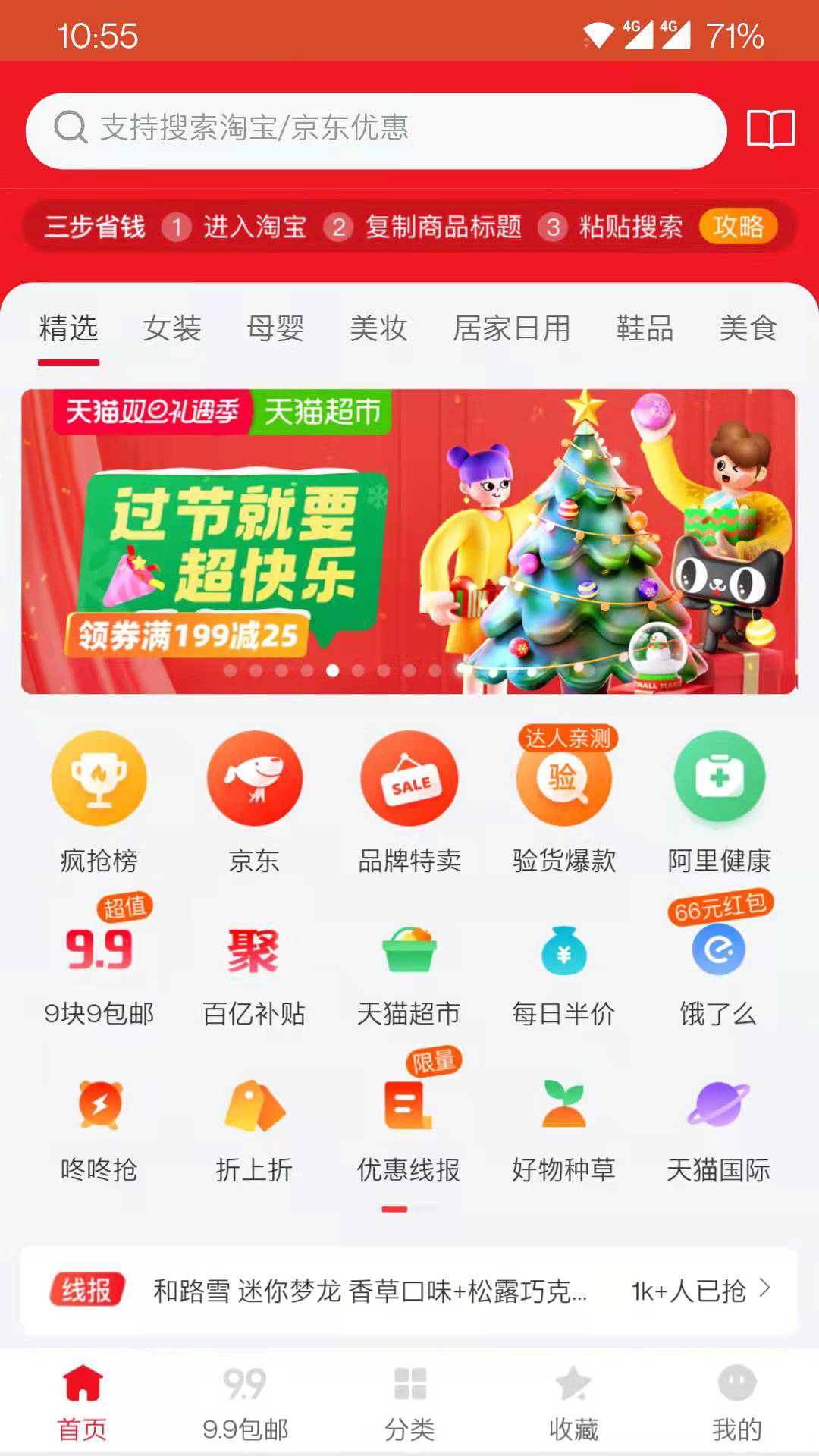
Task: Tap the search box for Taobao/JD deals
Action: [x=376, y=130]
